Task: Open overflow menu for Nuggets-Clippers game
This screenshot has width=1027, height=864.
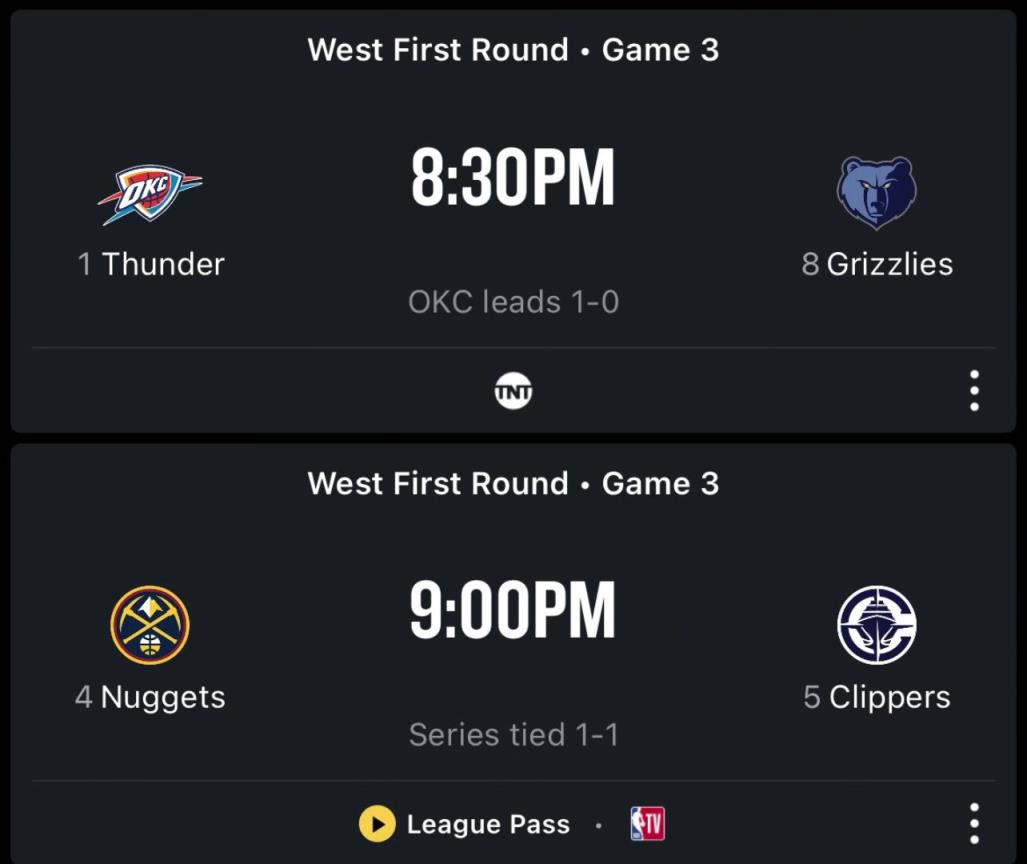Action: click(x=974, y=824)
